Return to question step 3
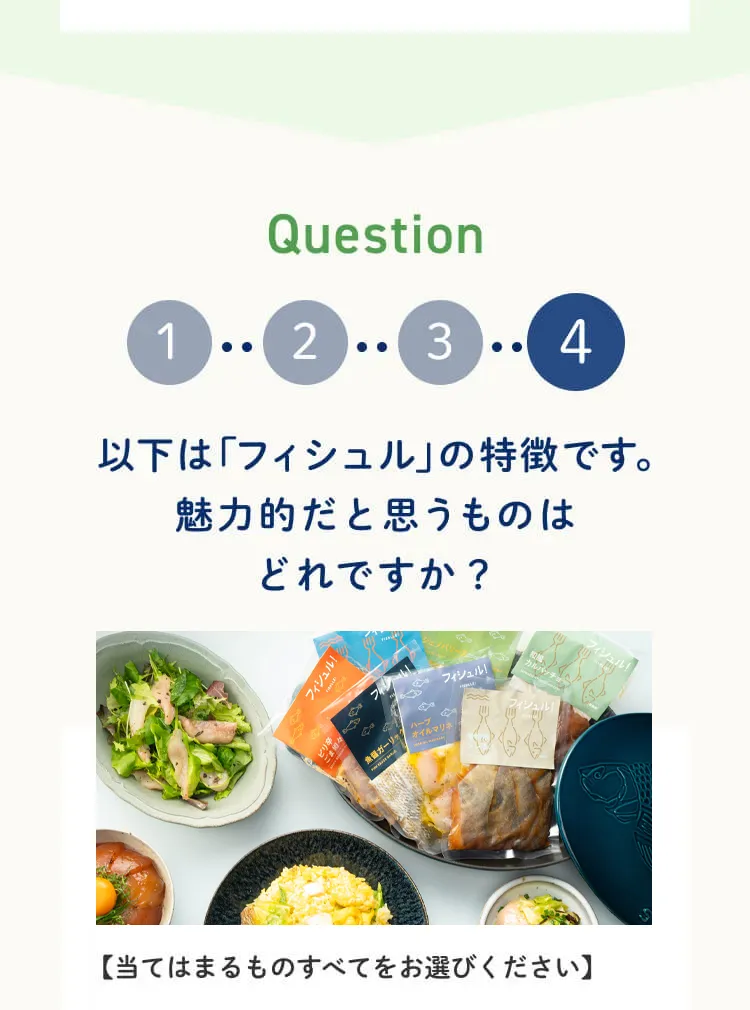The image size is (750, 1010). (x=440, y=342)
